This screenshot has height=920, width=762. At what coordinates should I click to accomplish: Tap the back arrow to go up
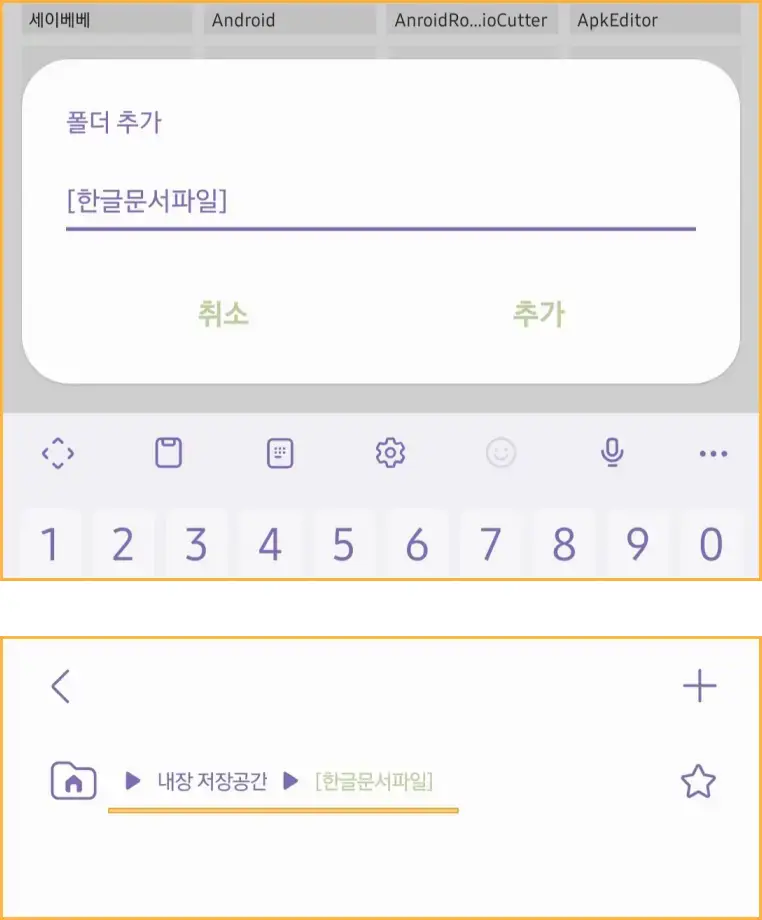click(60, 687)
